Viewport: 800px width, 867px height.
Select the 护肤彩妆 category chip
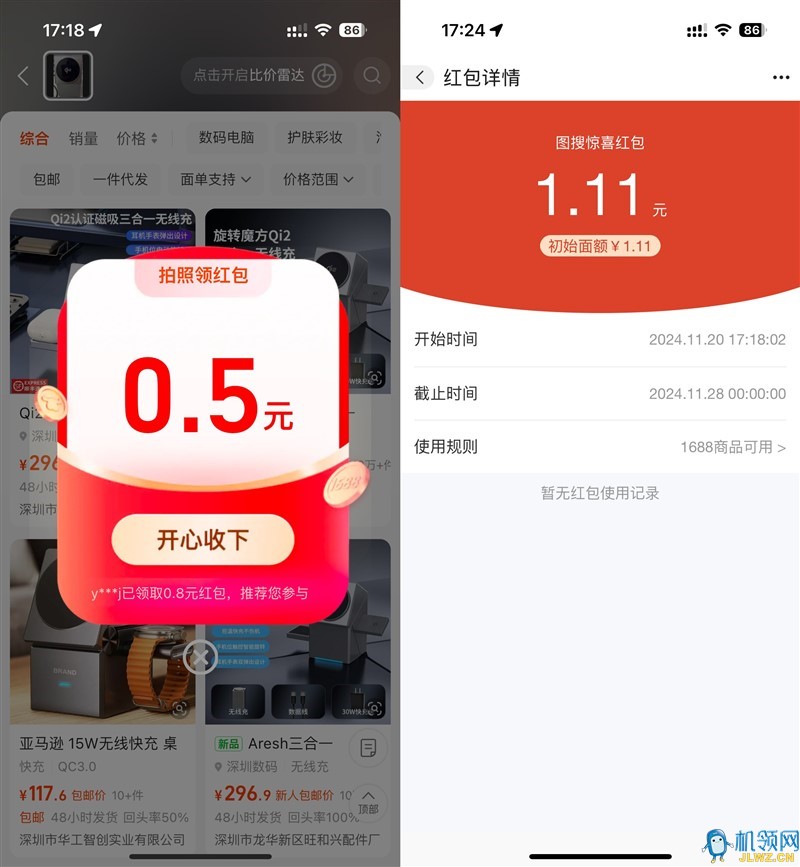point(314,138)
